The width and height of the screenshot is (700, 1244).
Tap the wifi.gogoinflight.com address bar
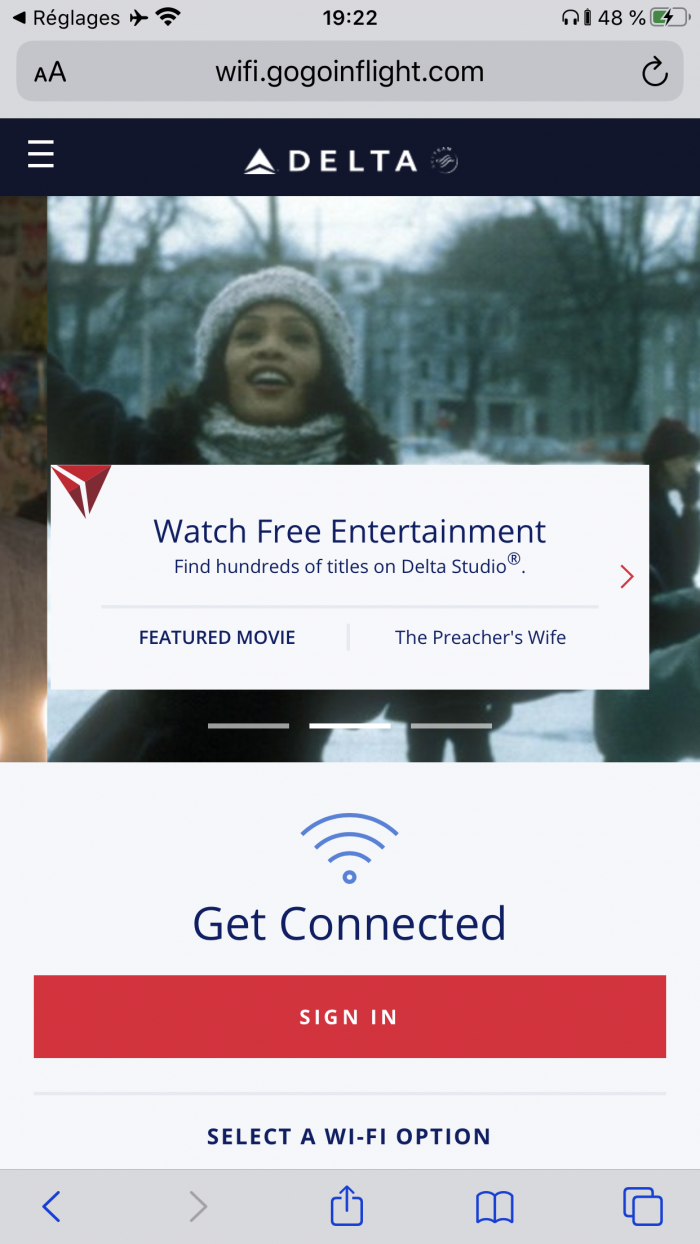click(349, 72)
